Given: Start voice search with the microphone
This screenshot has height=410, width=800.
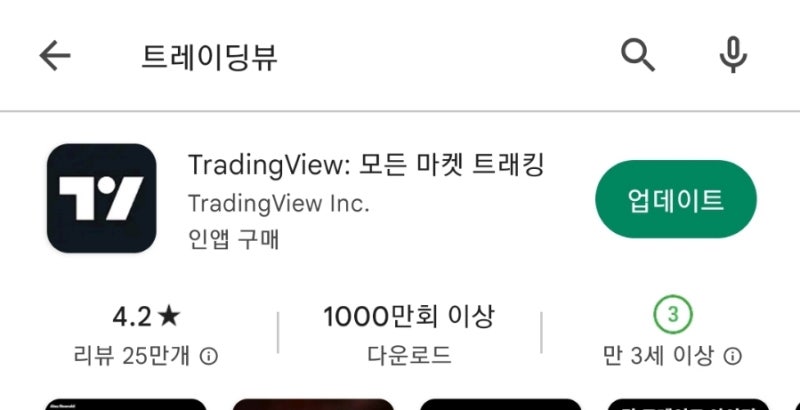Looking at the screenshot, I should (x=733, y=55).
